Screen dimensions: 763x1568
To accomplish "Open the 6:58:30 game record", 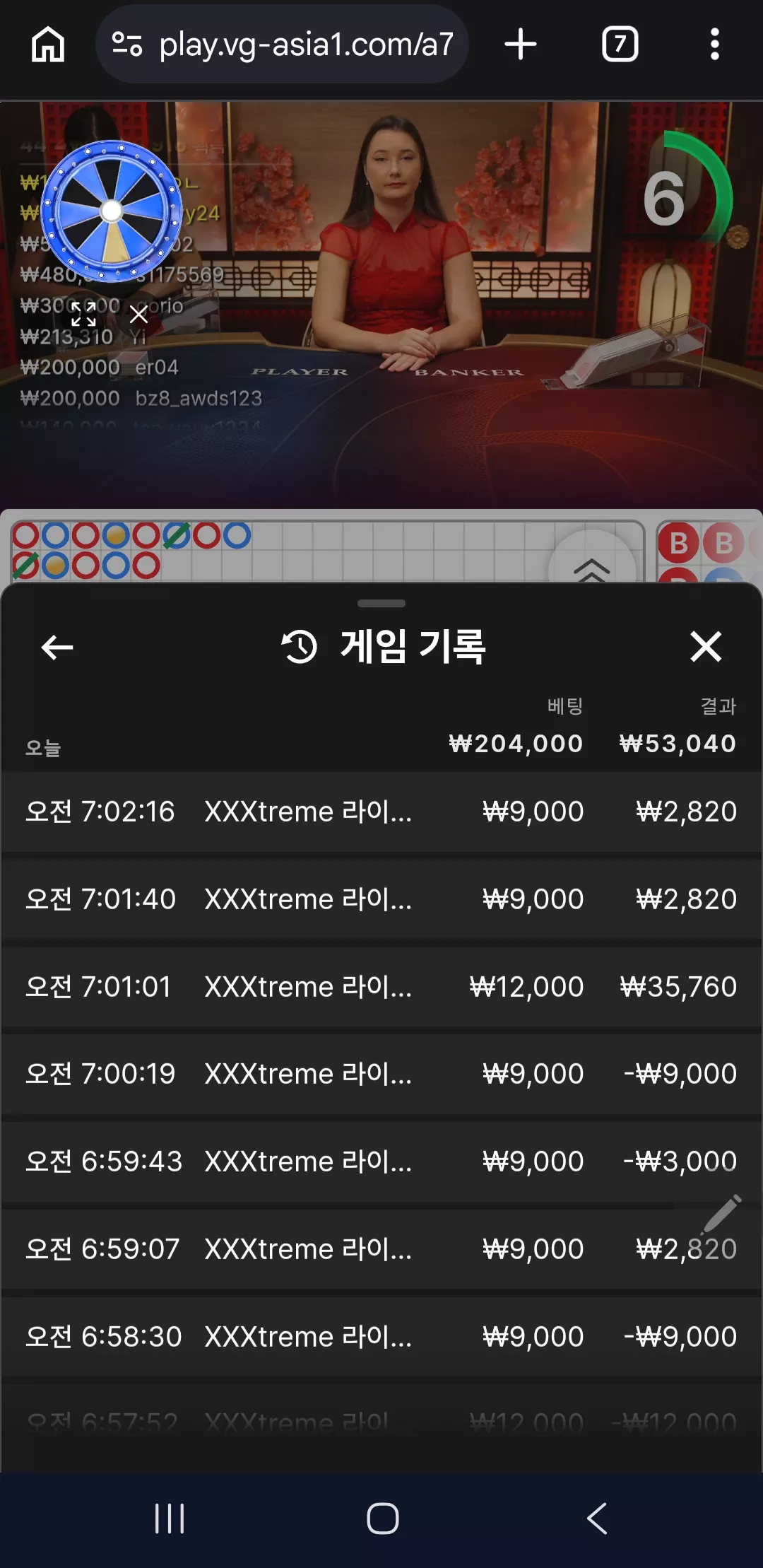I will tap(381, 1337).
